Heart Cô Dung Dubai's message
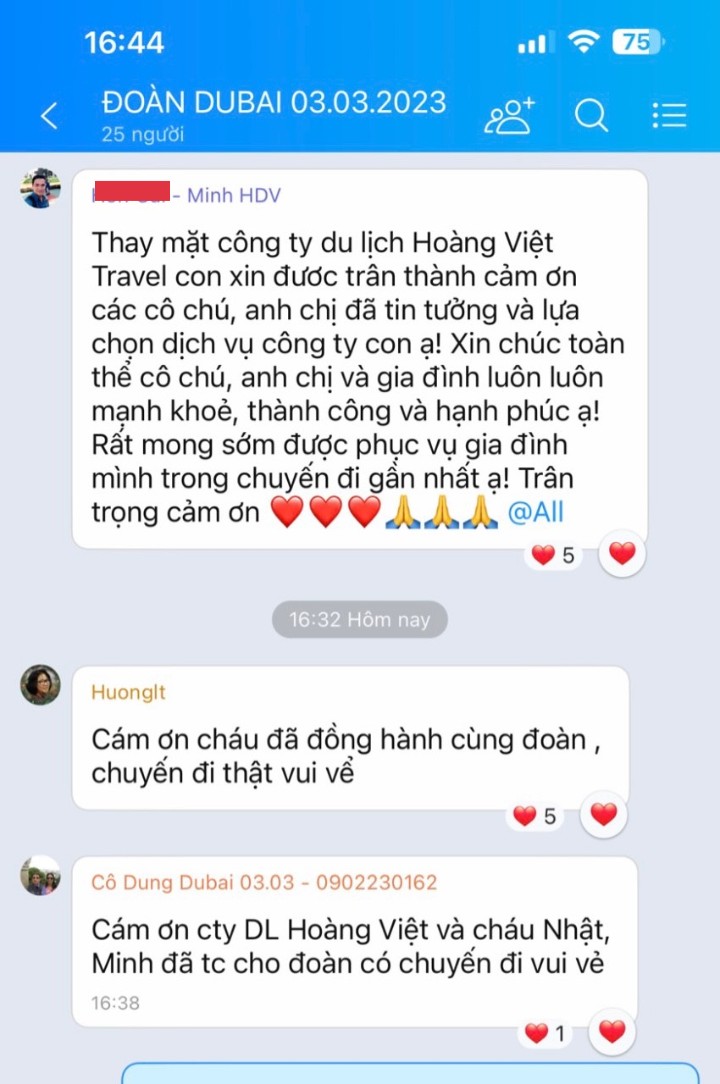The width and height of the screenshot is (720, 1084). (x=612, y=1032)
